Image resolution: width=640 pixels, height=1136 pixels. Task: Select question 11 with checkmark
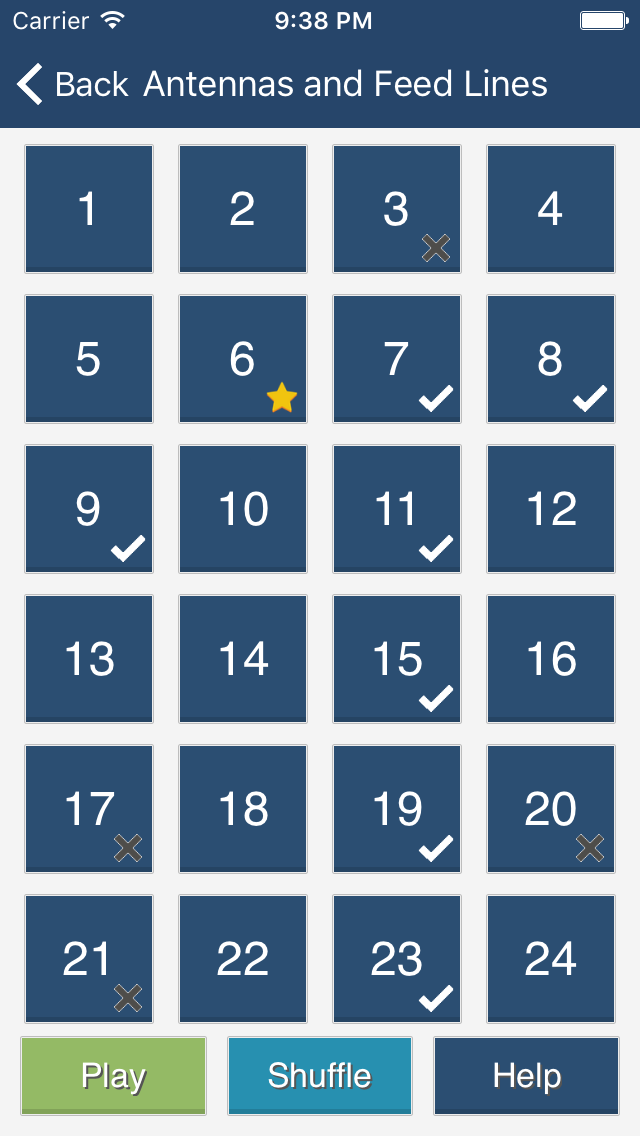[396, 509]
